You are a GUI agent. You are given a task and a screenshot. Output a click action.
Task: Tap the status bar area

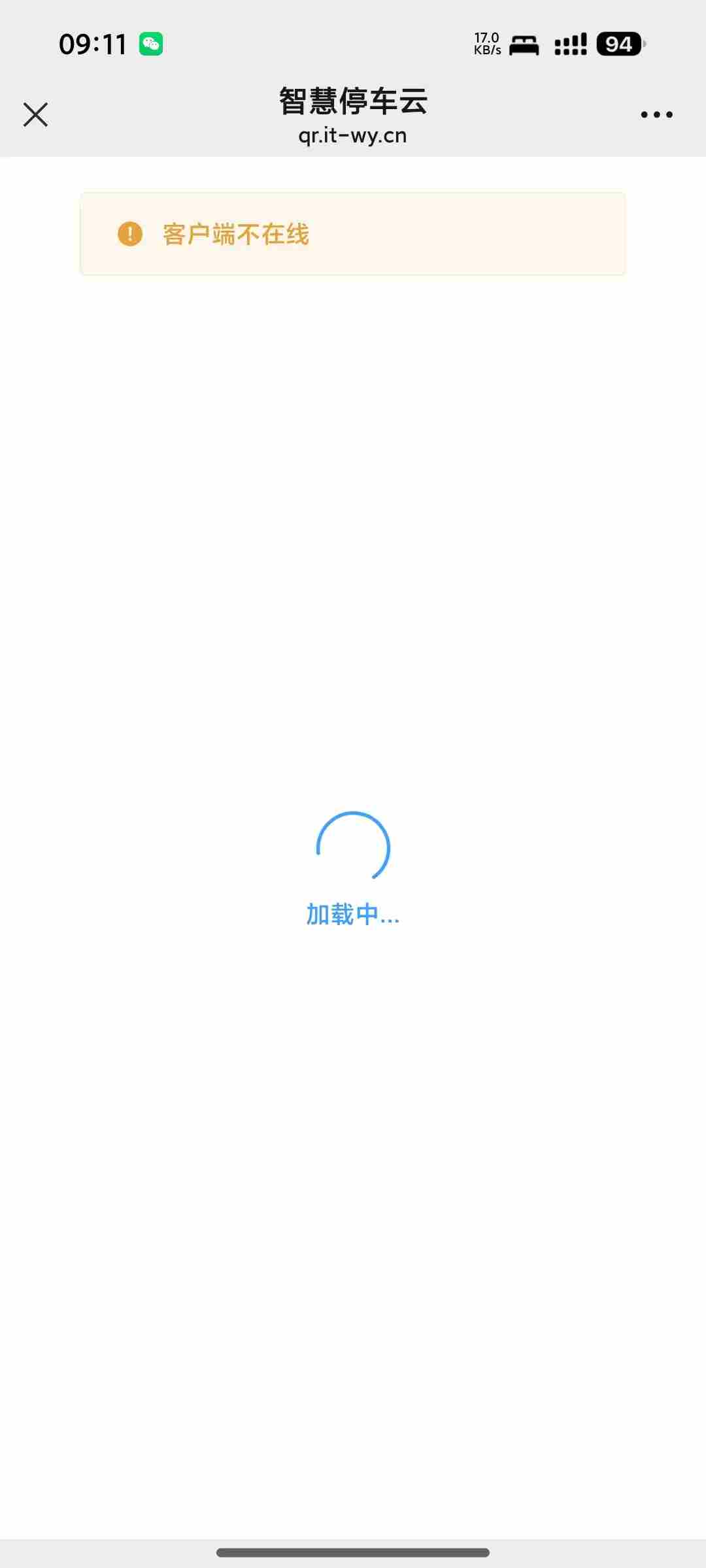click(353, 43)
